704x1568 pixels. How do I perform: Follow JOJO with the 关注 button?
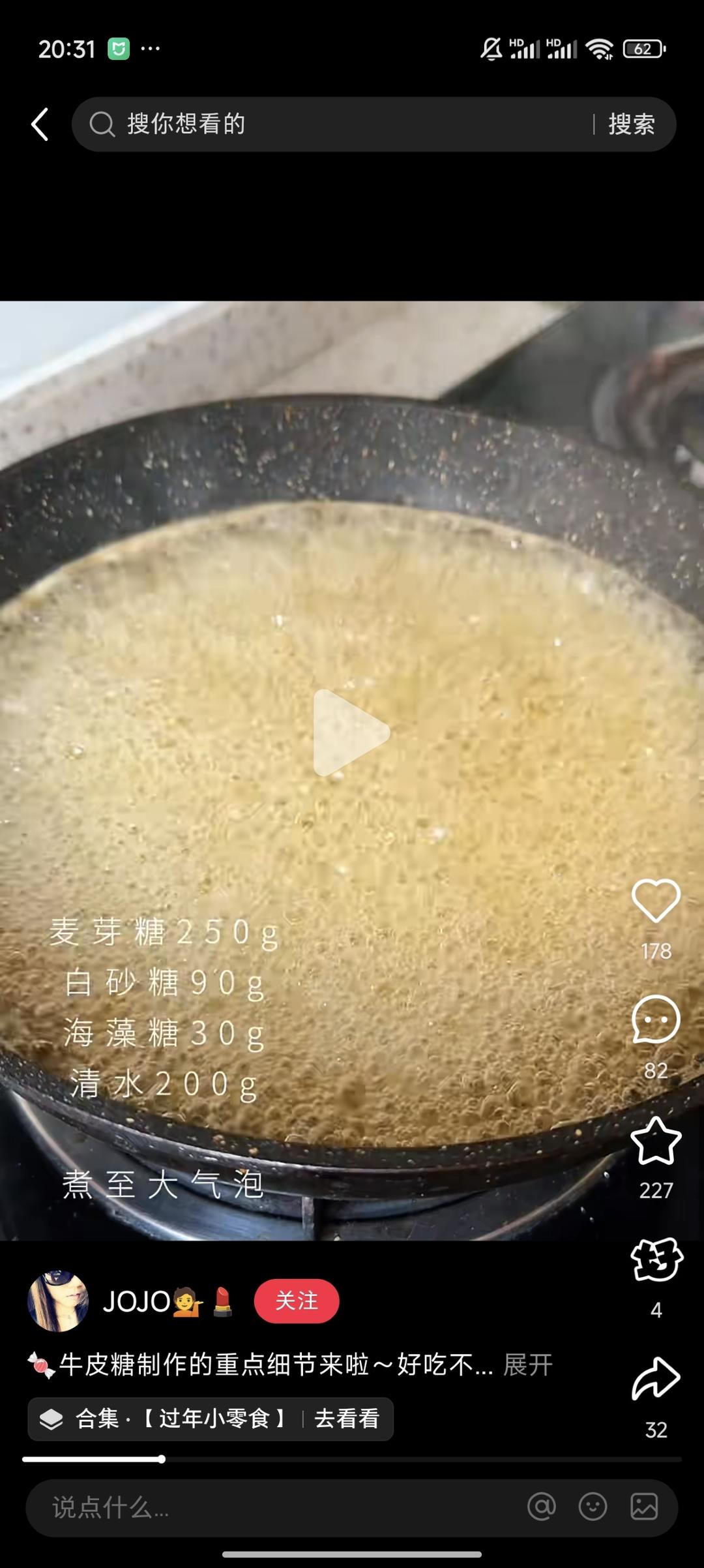[297, 1301]
